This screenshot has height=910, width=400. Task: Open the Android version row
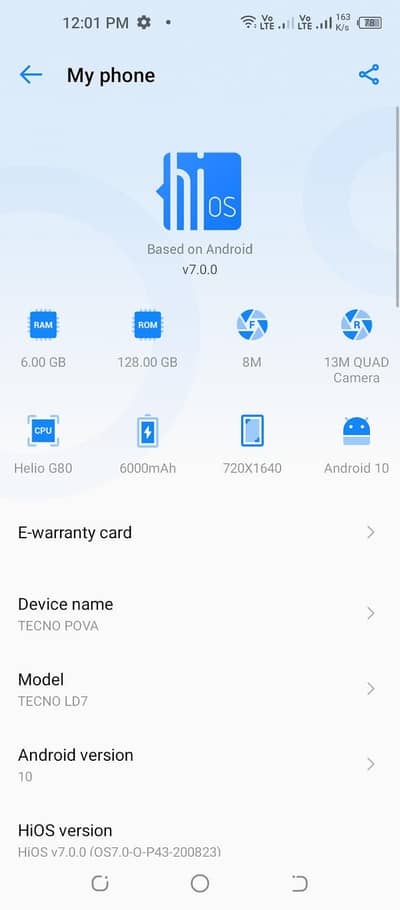(200, 765)
